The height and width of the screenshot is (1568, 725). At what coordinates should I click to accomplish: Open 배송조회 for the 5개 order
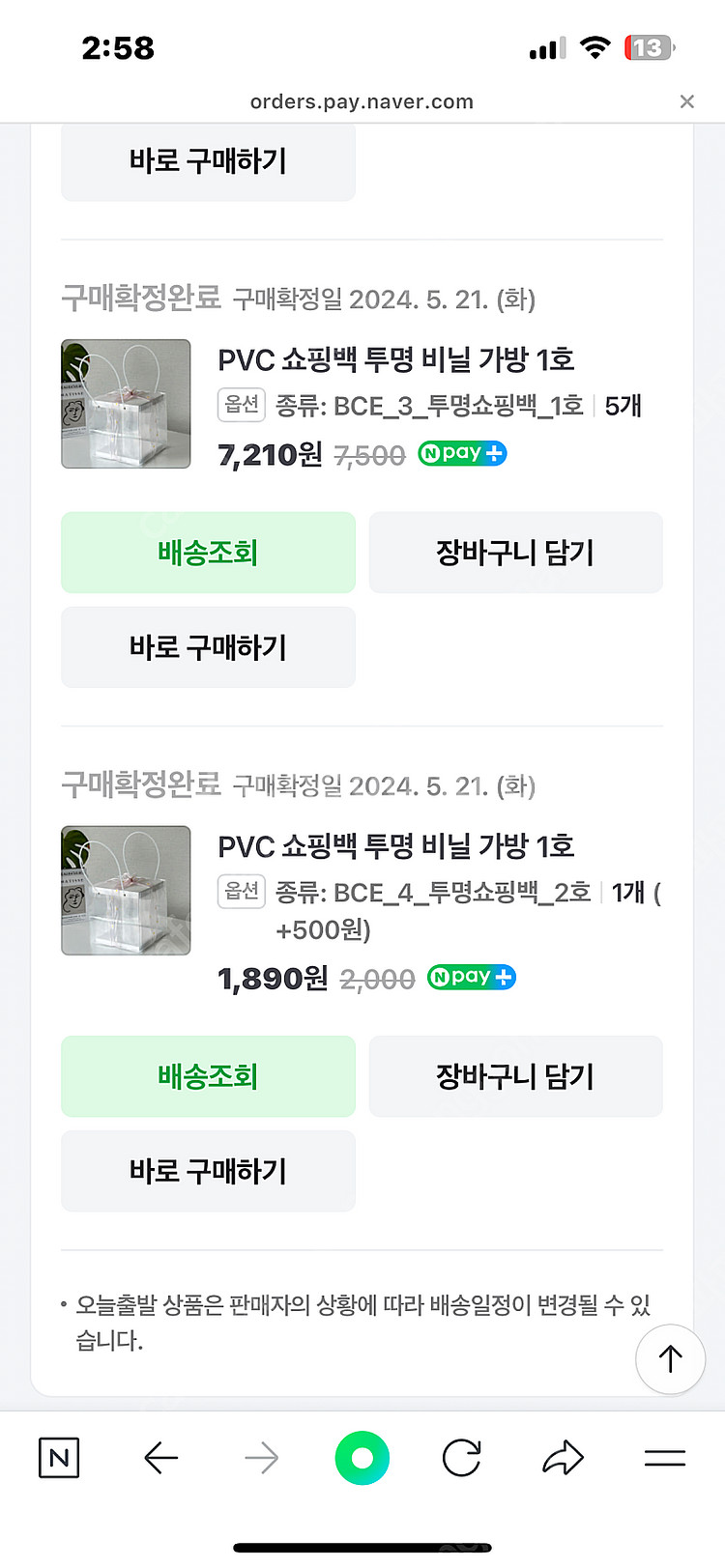pos(208,552)
